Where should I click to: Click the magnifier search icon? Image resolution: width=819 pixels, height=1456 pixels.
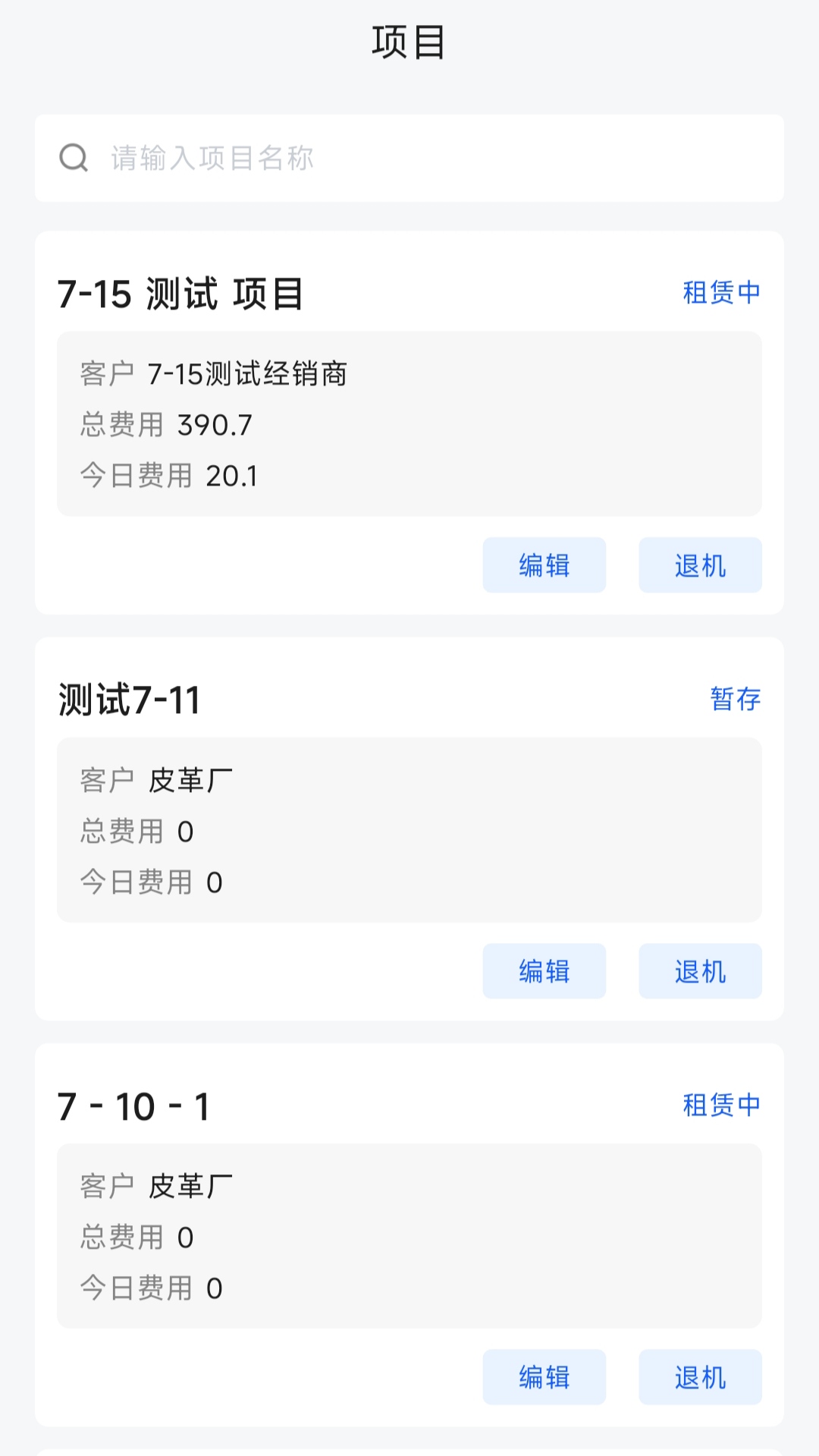(x=73, y=157)
